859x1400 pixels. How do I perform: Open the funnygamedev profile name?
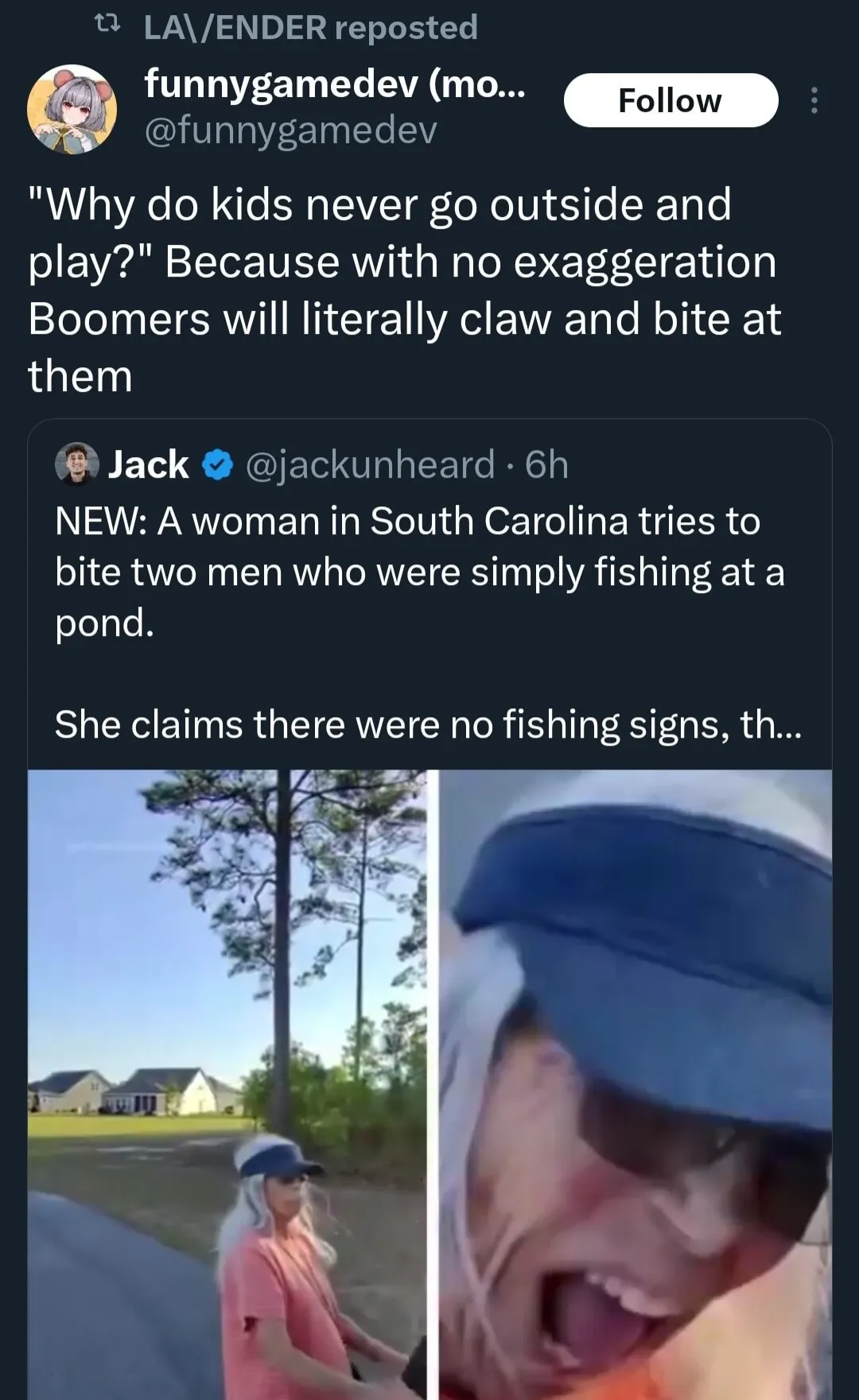click(x=334, y=84)
